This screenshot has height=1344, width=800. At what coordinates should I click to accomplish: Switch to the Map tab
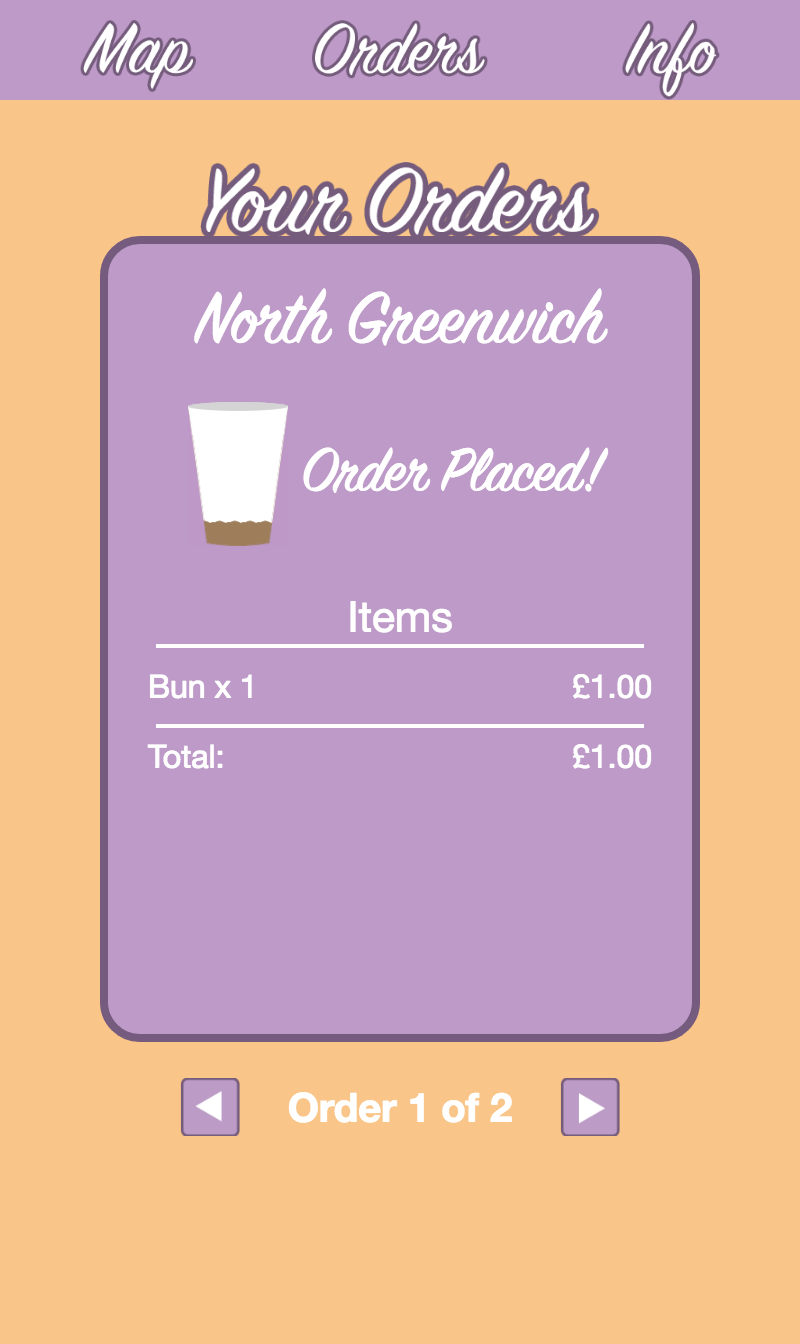tap(137, 52)
